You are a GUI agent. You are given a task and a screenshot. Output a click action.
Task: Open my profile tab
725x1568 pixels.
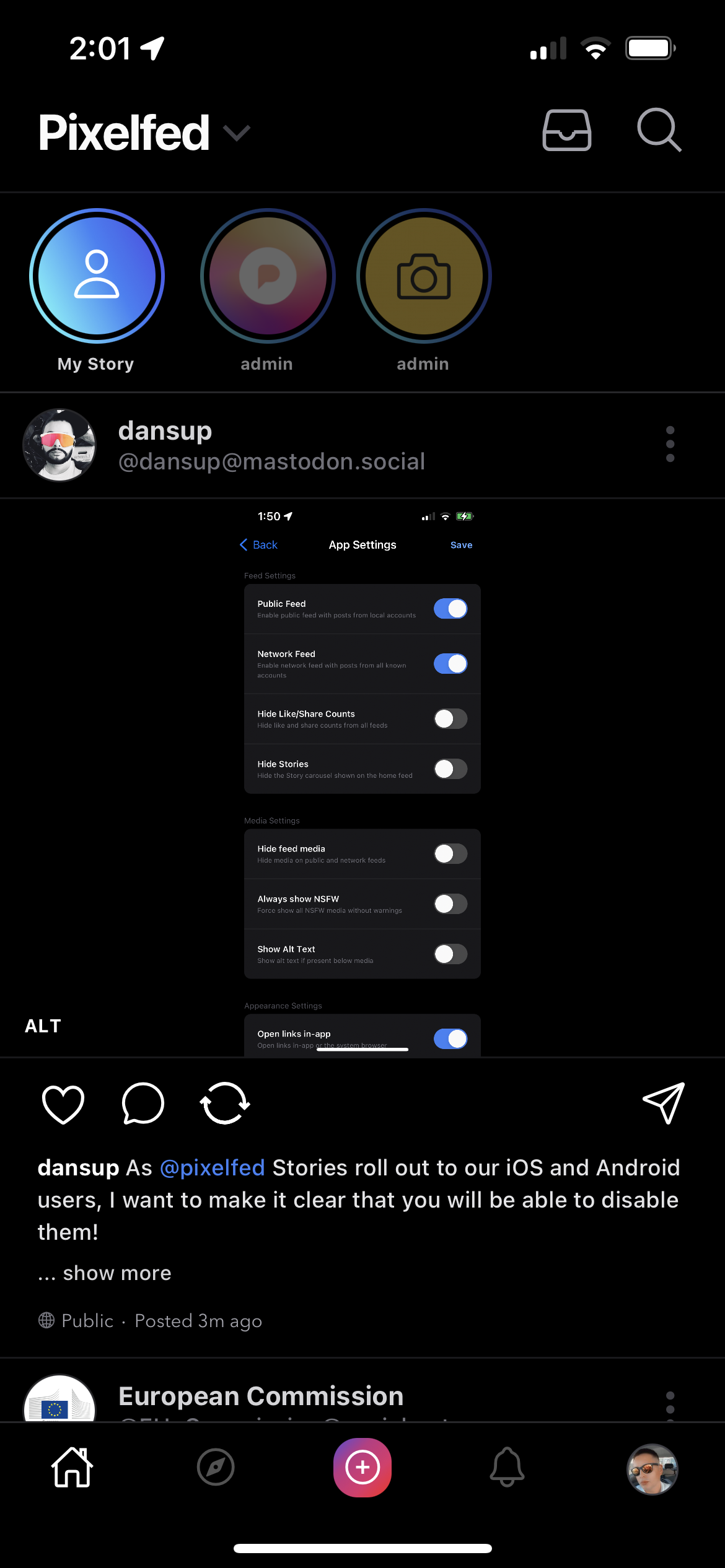pyautogui.click(x=652, y=1468)
